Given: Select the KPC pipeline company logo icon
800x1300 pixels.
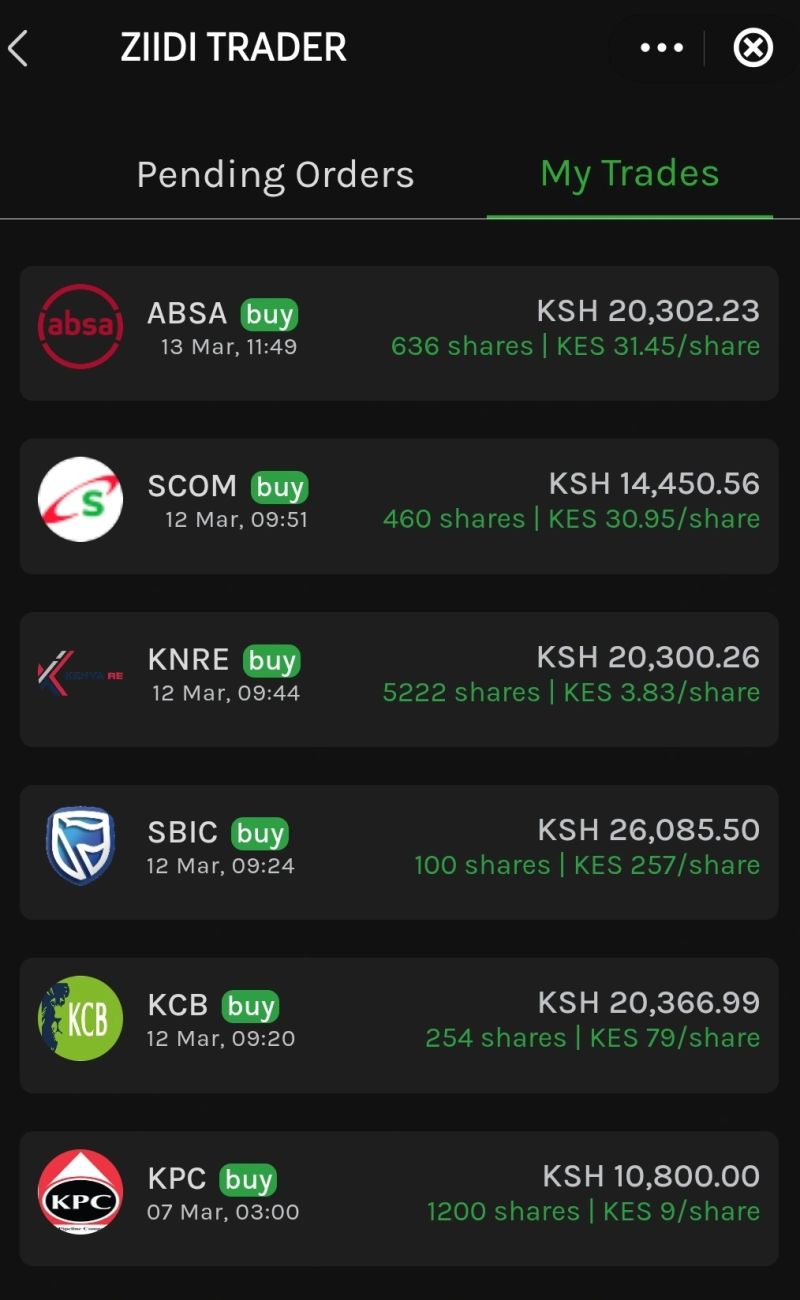Looking at the screenshot, I should point(80,1190).
